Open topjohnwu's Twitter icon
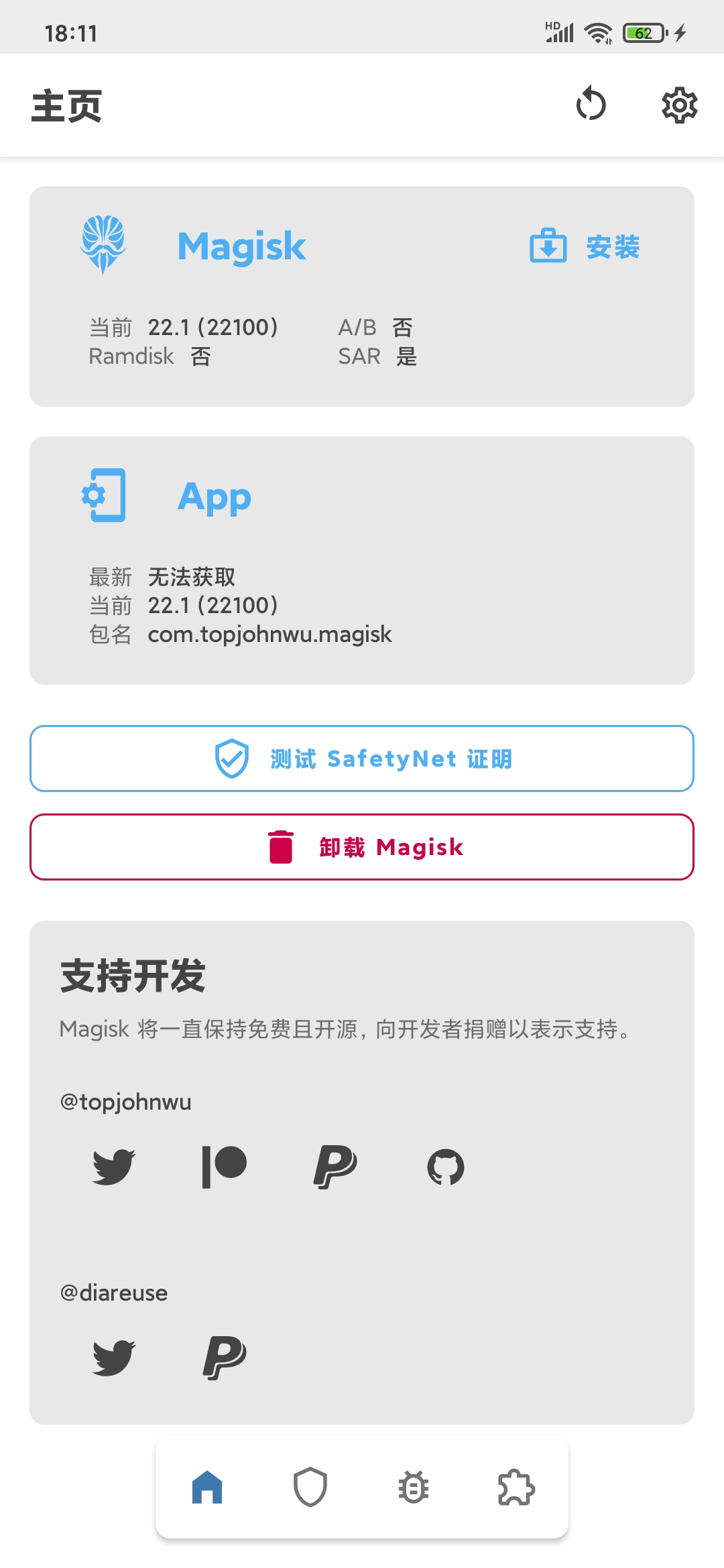Viewport: 724px width, 1568px height. 113,1166
